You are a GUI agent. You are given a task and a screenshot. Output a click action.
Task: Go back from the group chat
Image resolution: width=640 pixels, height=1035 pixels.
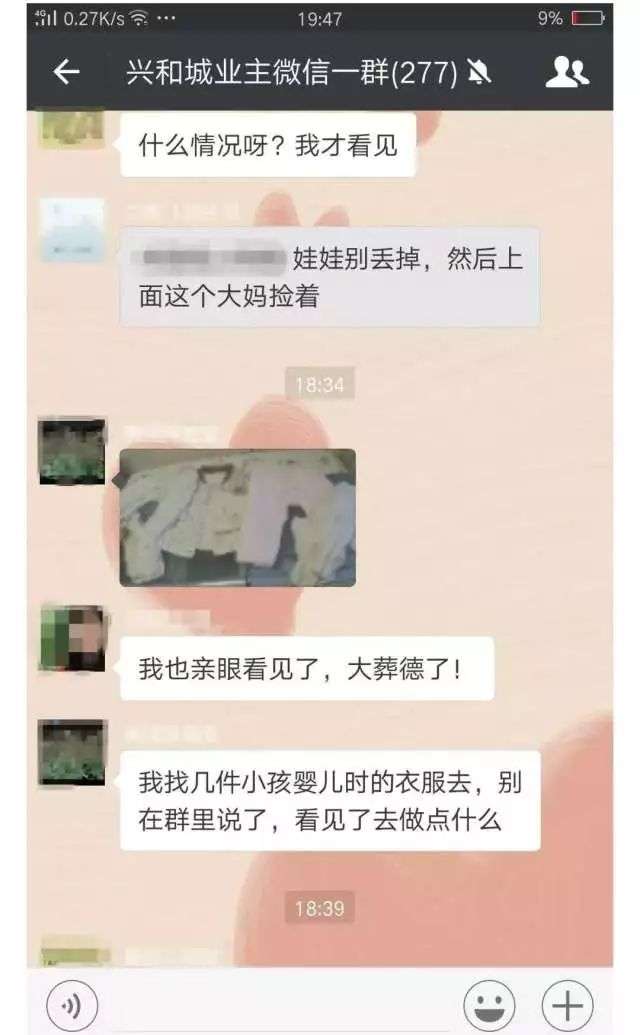(x=66, y=72)
